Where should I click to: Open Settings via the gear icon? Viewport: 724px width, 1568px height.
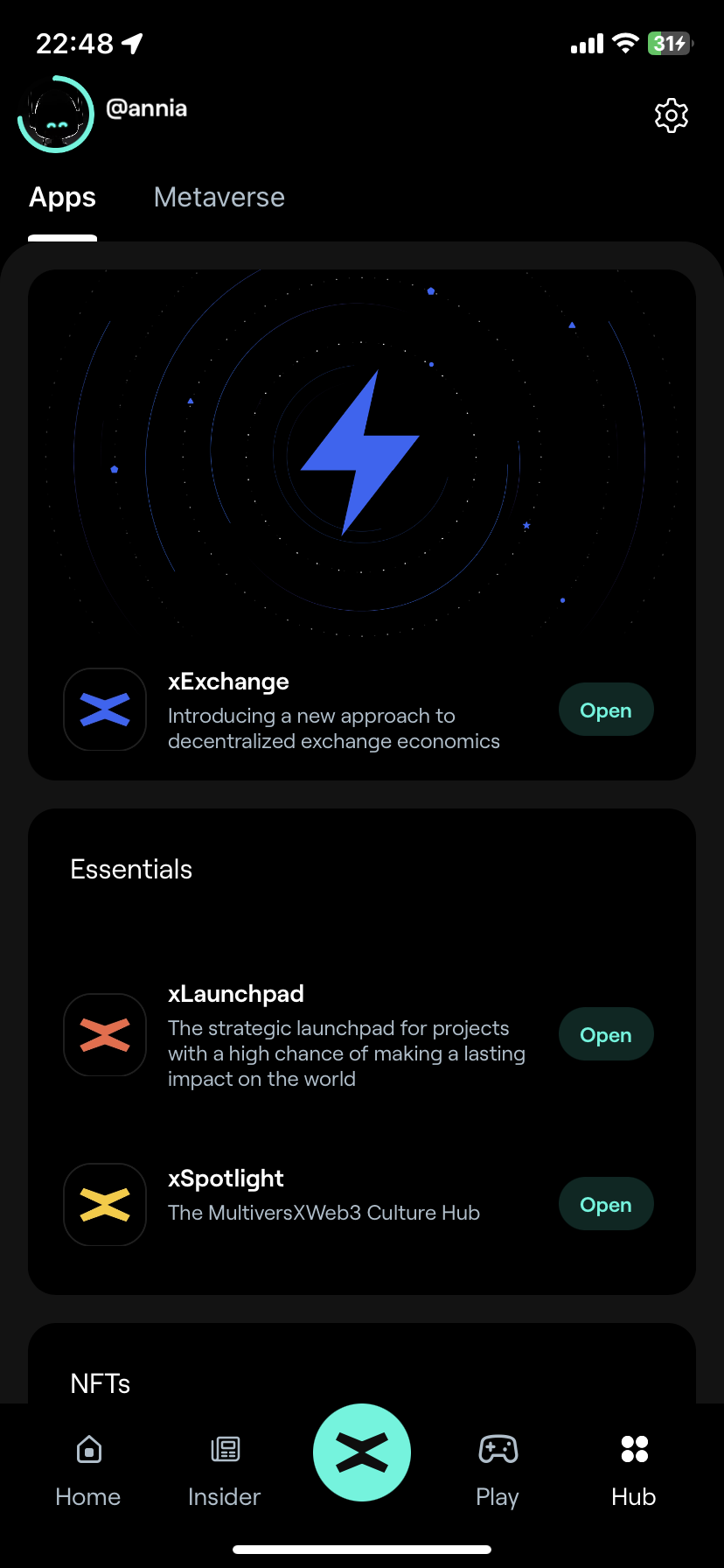pyautogui.click(x=671, y=115)
